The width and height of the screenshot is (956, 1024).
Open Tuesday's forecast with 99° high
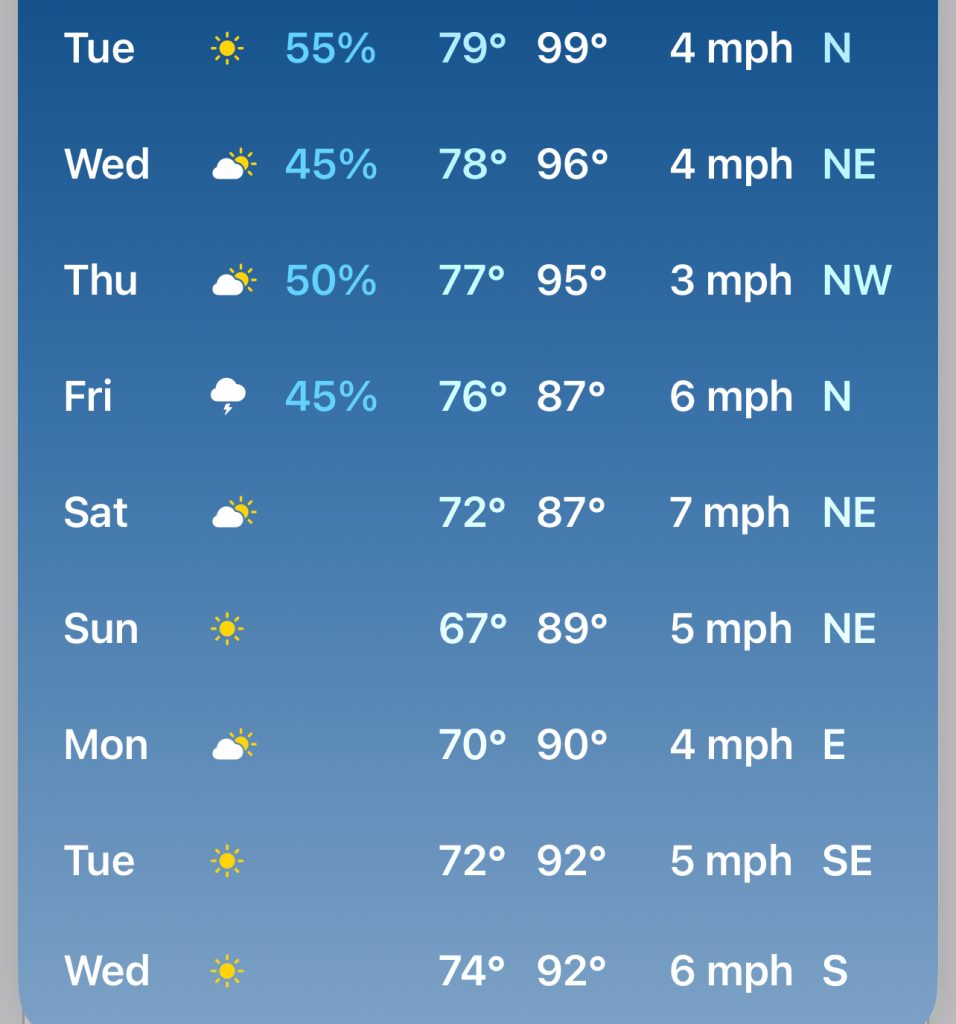point(477,48)
